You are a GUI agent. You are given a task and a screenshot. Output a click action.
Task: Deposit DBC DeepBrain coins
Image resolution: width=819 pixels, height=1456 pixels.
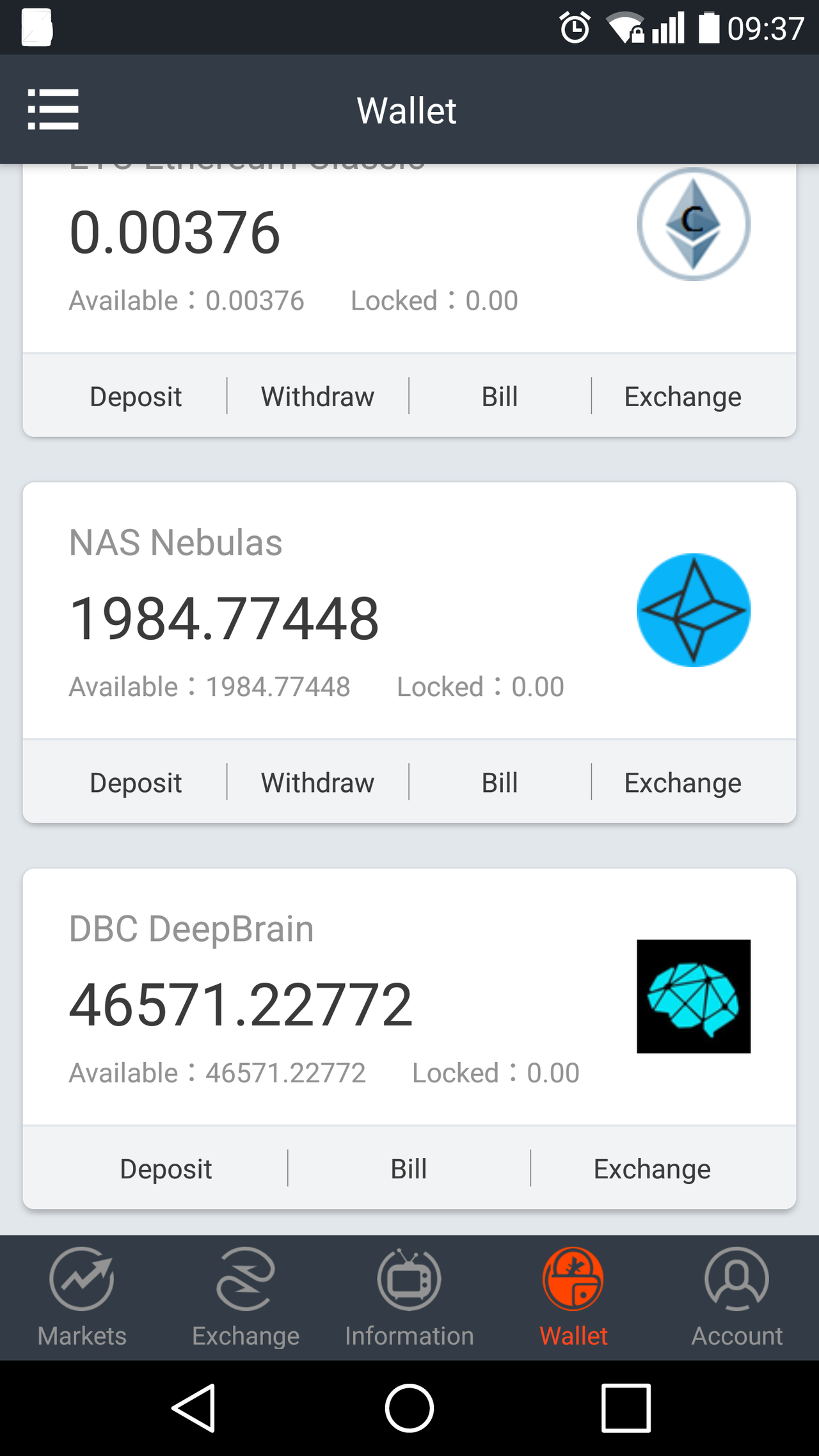point(166,1168)
